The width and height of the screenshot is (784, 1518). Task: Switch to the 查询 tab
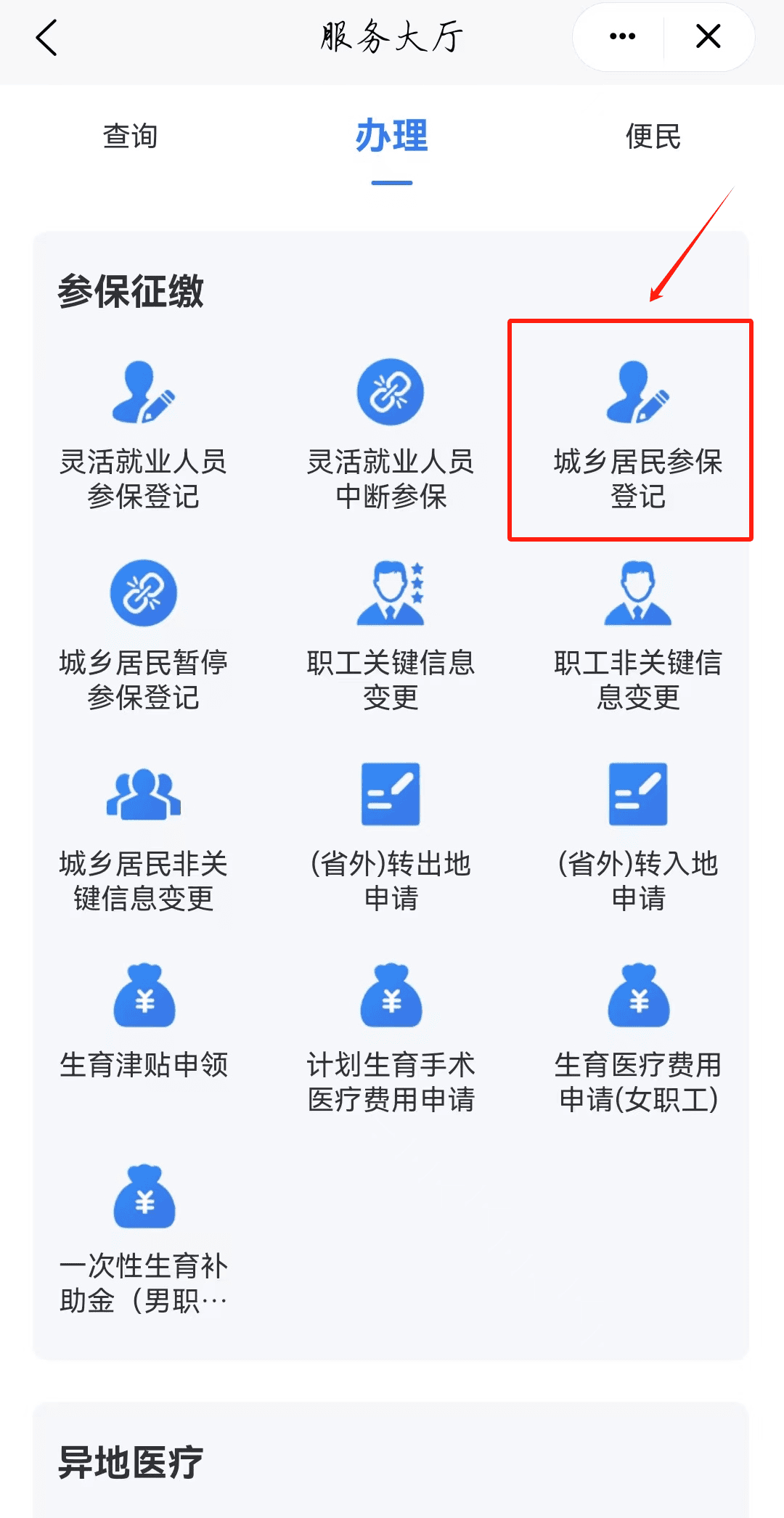click(131, 136)
